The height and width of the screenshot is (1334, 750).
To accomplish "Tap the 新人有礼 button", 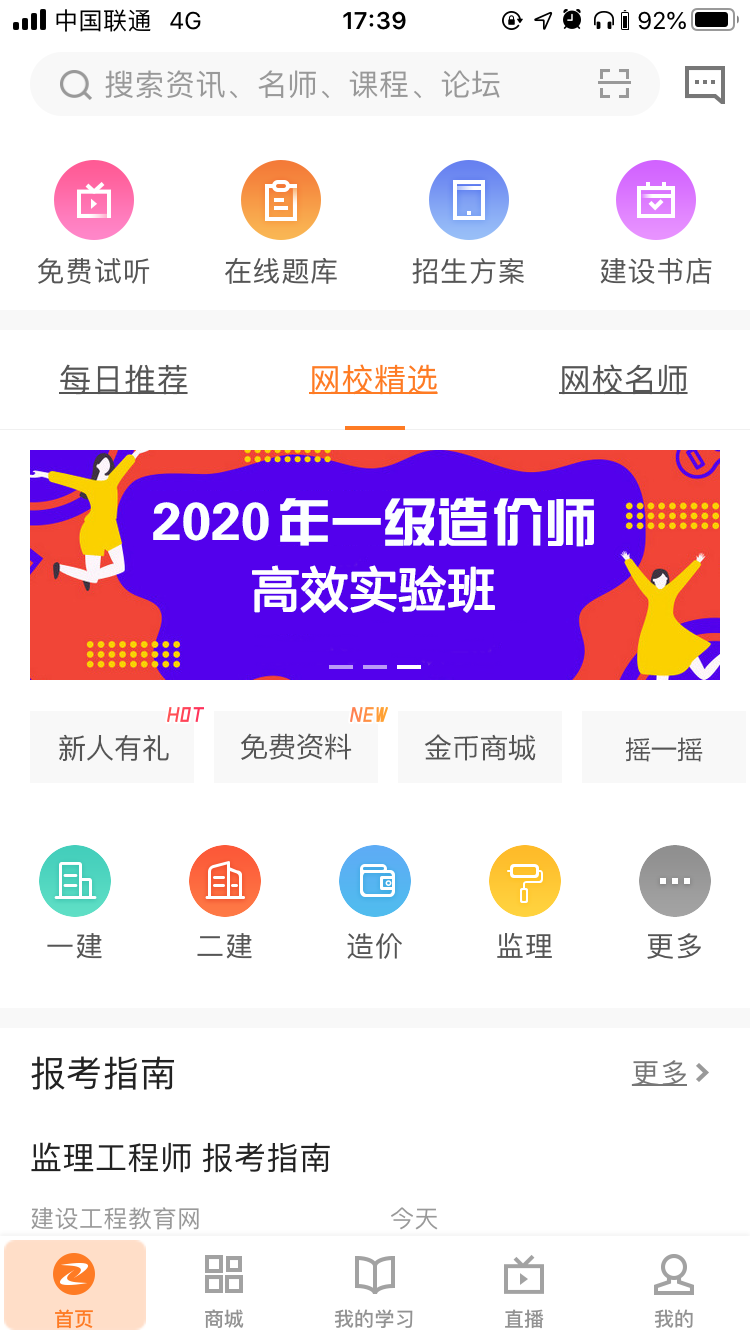I will (112, 748).
